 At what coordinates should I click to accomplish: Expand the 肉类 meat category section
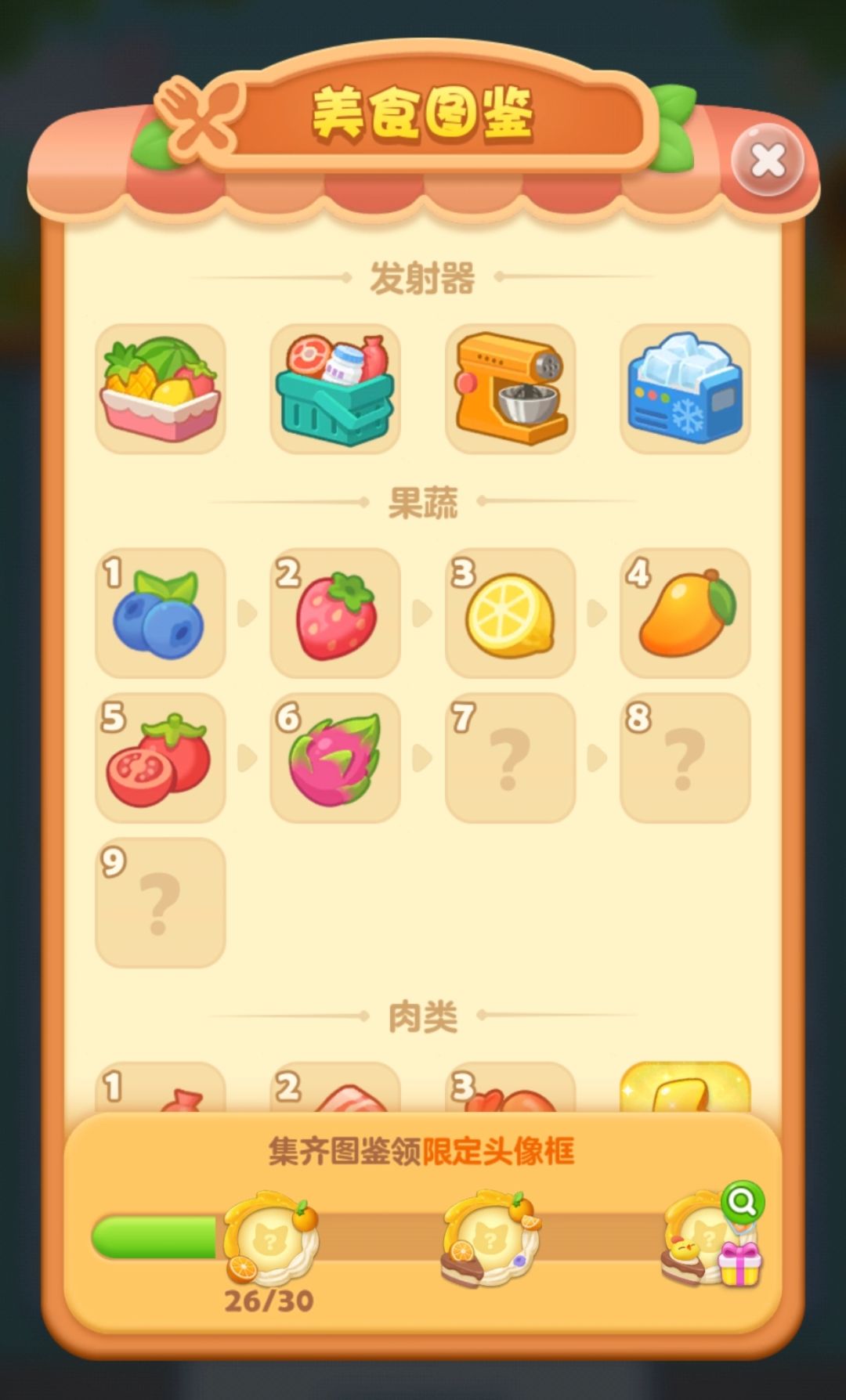pos(423,1017)
